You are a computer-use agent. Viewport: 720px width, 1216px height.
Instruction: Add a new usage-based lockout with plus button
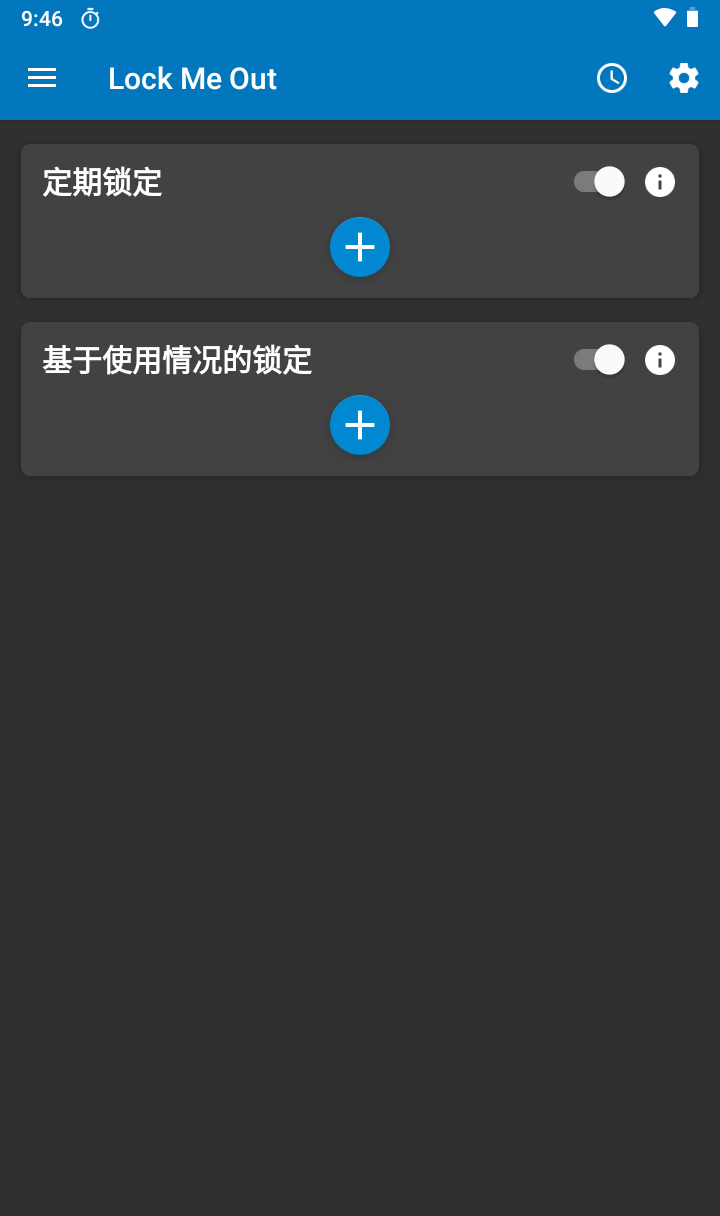point(360,425)
